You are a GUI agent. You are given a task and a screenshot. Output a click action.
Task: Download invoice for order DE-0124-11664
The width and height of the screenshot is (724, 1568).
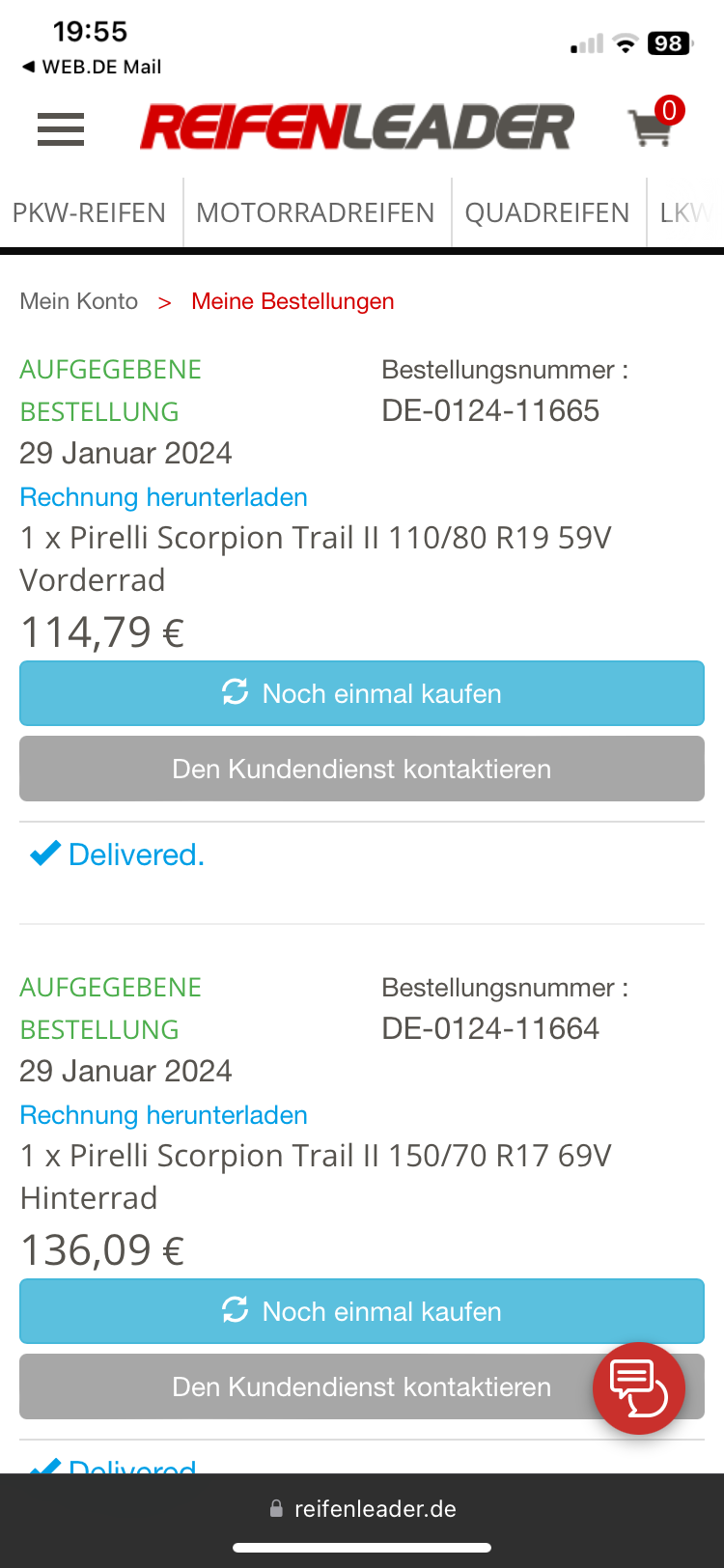pos(164,1115)
